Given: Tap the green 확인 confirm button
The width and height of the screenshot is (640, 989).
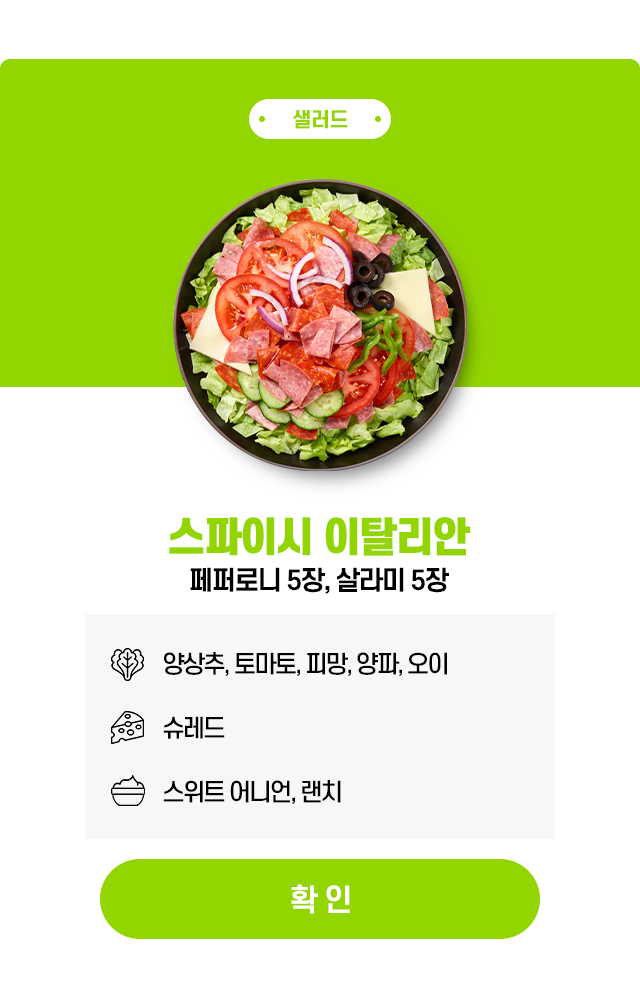Looking at the screenshot, I should 320,898.
